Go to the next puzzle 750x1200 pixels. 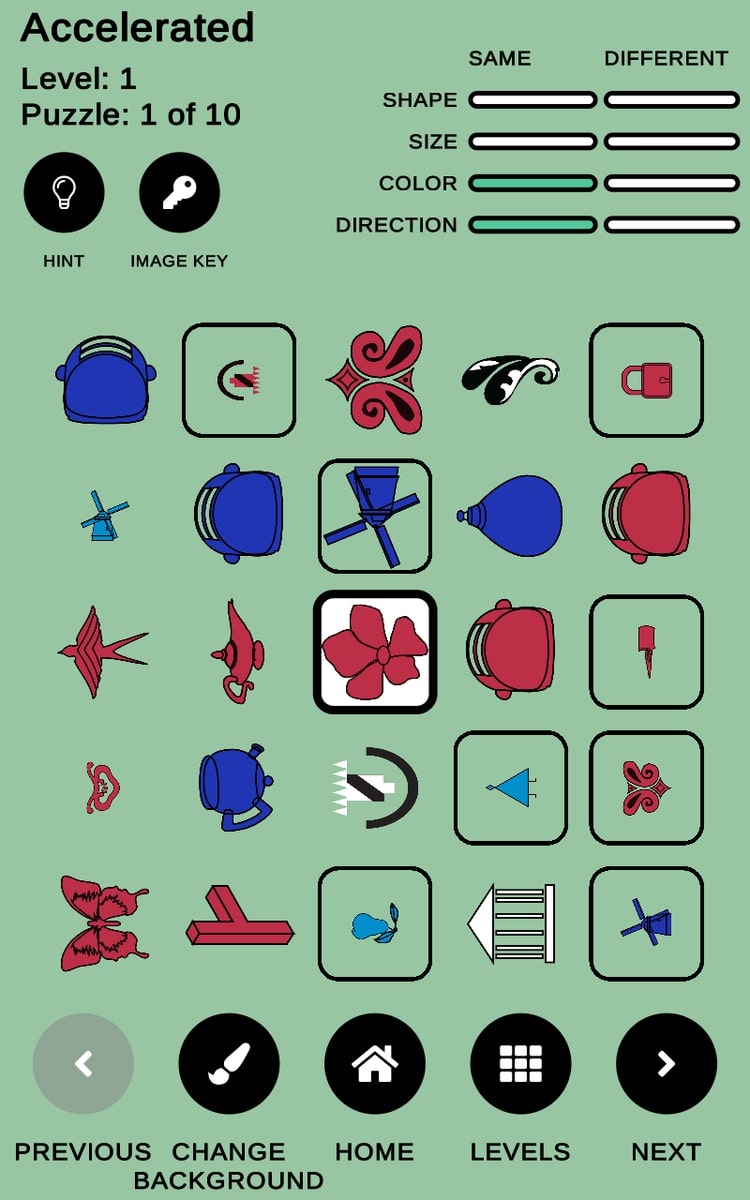(x=666, y=1064)
